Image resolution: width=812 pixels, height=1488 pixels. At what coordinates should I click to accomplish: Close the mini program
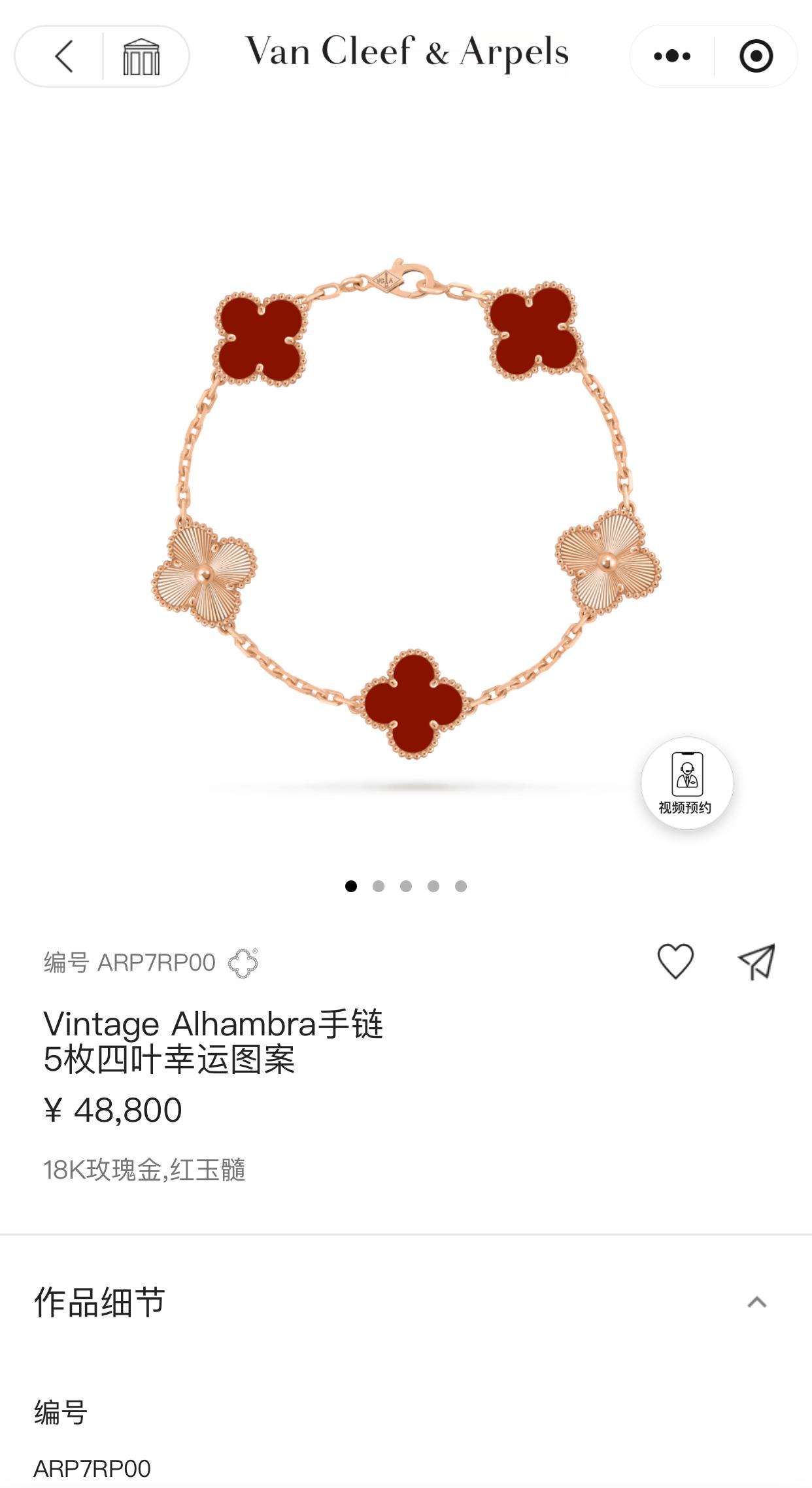[x=756, y=56]
